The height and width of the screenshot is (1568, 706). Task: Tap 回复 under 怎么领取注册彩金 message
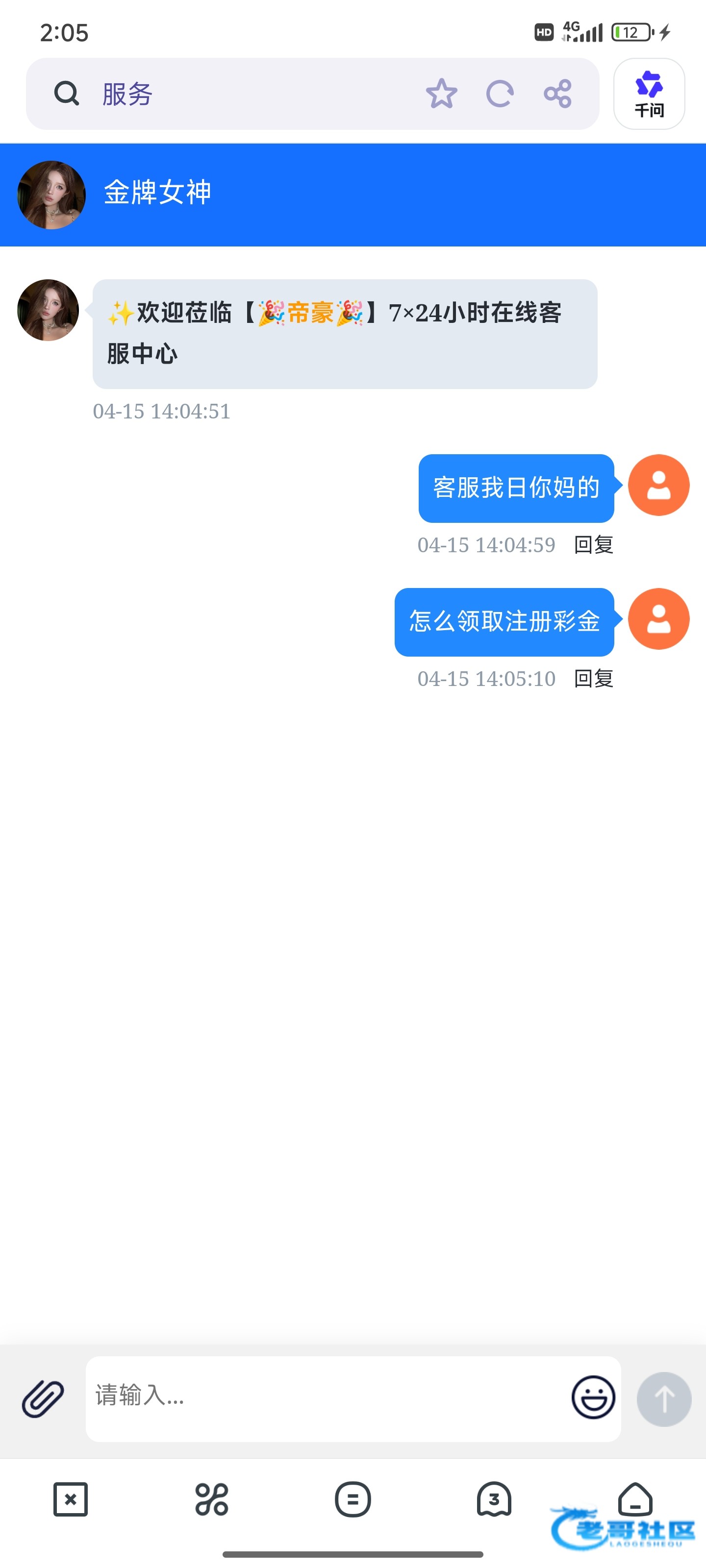coord(593,679)
